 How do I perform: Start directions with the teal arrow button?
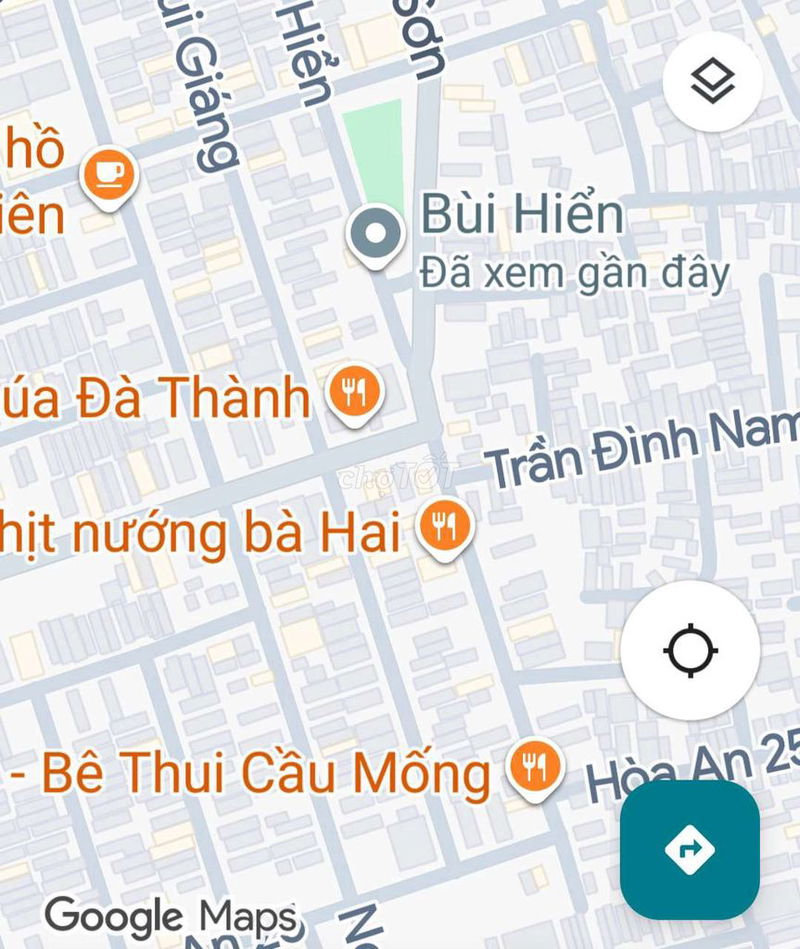689,850
